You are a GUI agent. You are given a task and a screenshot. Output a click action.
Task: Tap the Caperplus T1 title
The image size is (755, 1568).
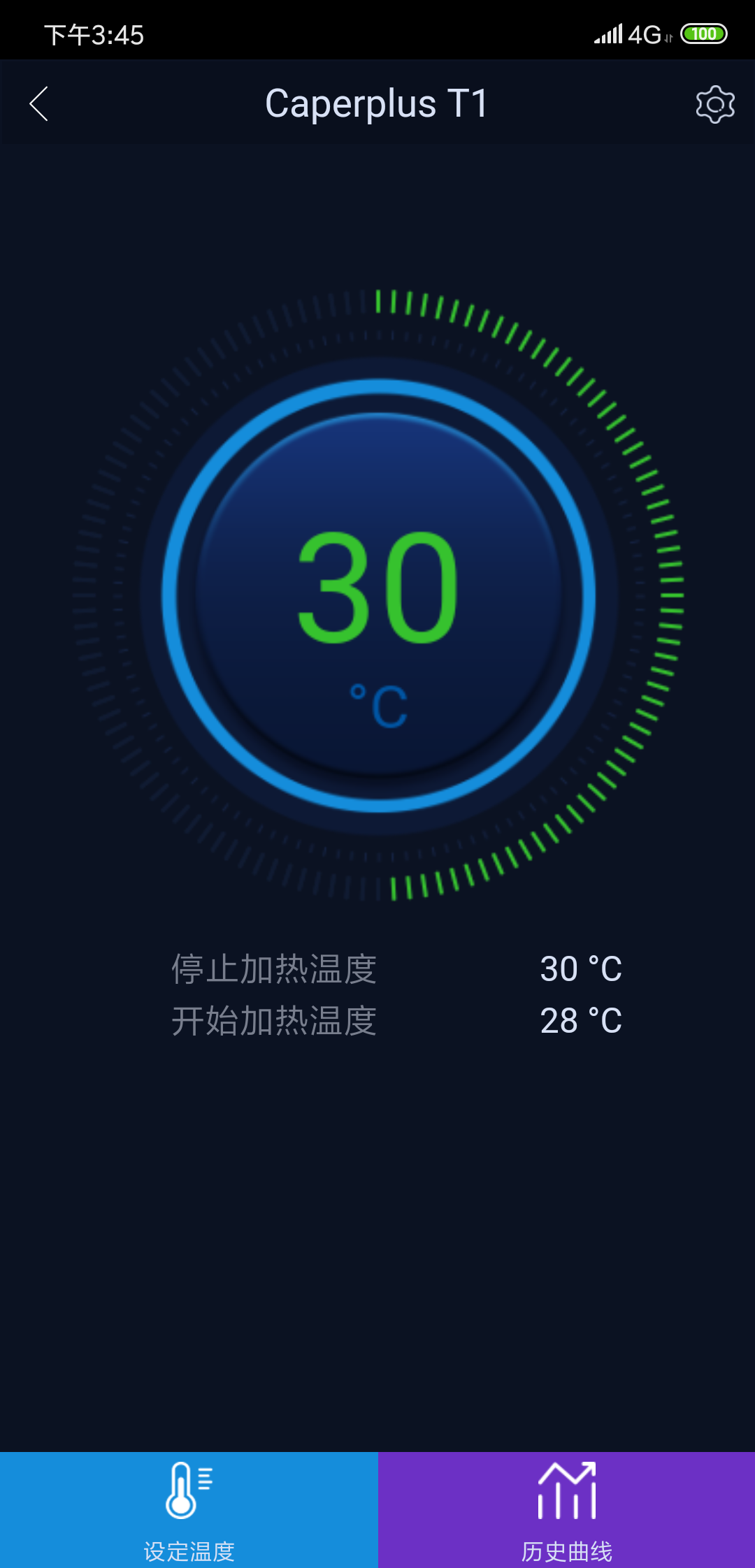pyautogui.click(x=377, y=104)
